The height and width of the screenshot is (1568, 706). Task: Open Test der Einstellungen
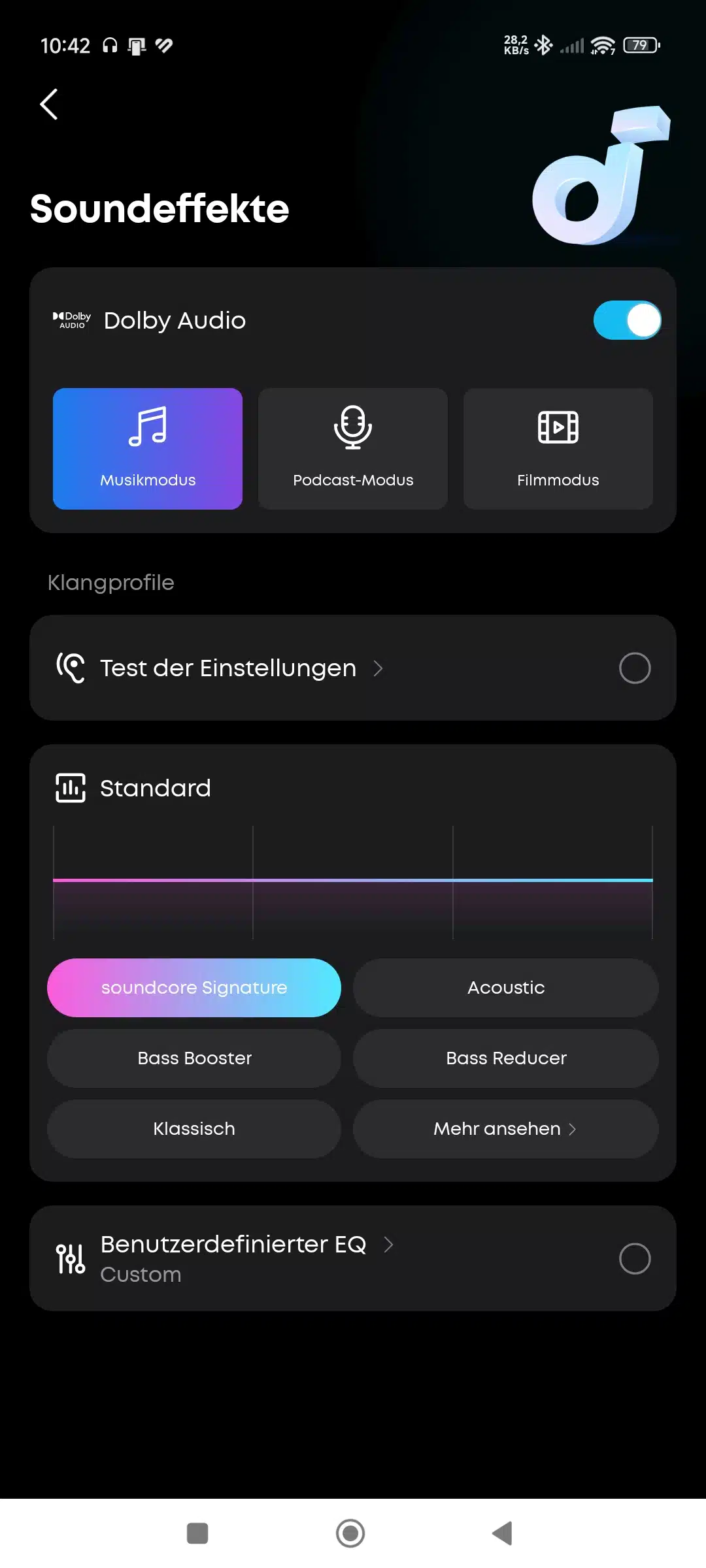click(x=229, y=668)
